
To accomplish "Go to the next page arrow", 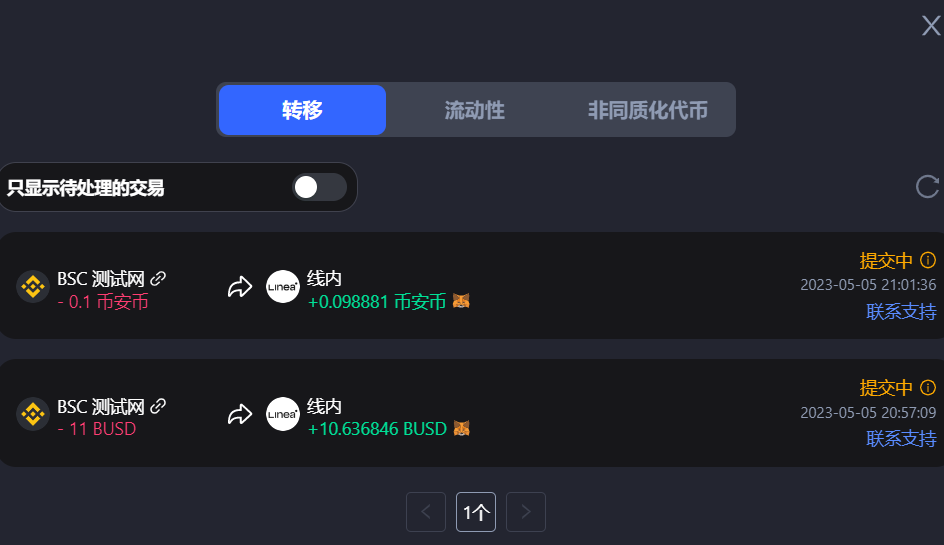I will pos(526,512).
